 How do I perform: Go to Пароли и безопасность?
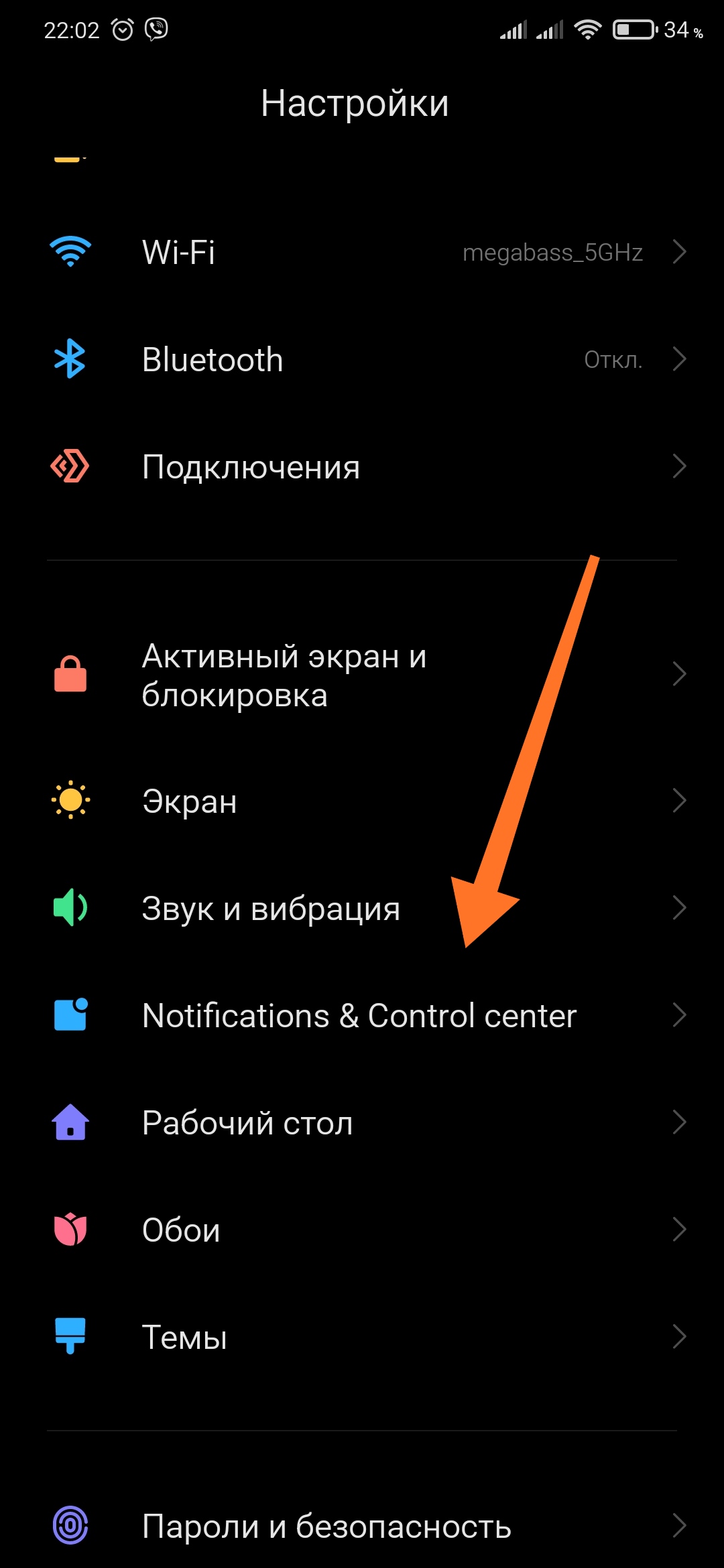[362, 1526]
